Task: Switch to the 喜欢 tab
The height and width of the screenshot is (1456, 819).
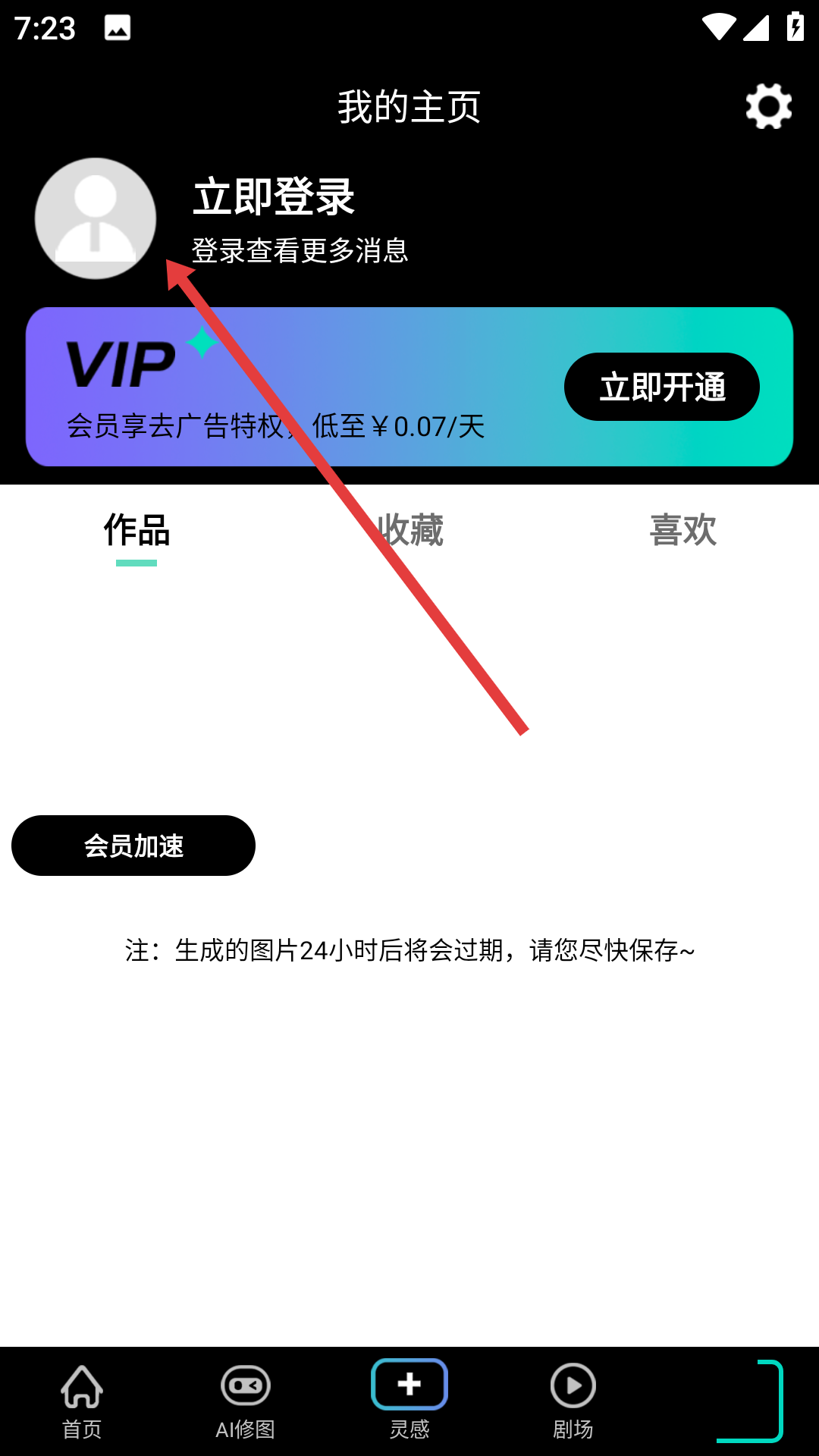Action: [x=682, y=530]
